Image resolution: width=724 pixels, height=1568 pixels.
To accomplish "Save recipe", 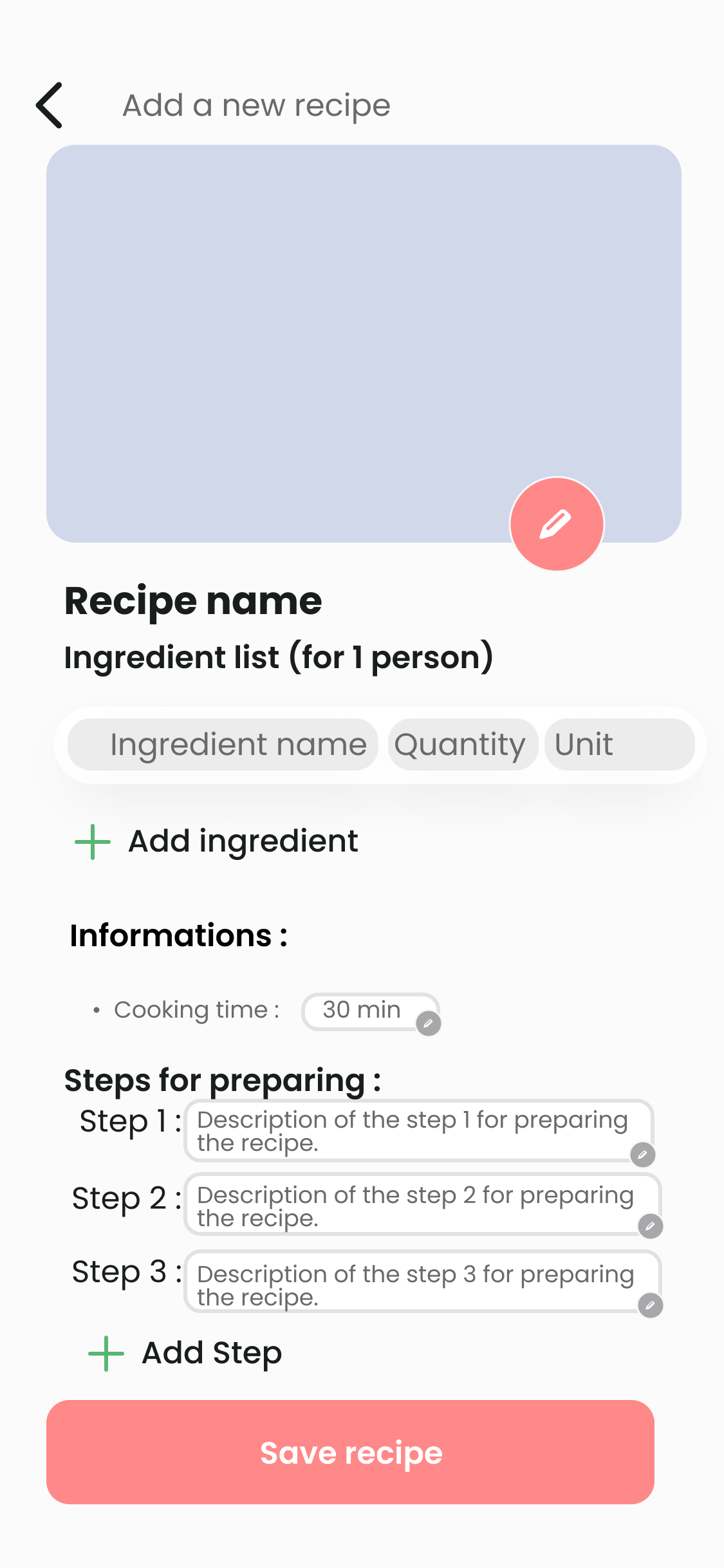I will point(350,1452).
